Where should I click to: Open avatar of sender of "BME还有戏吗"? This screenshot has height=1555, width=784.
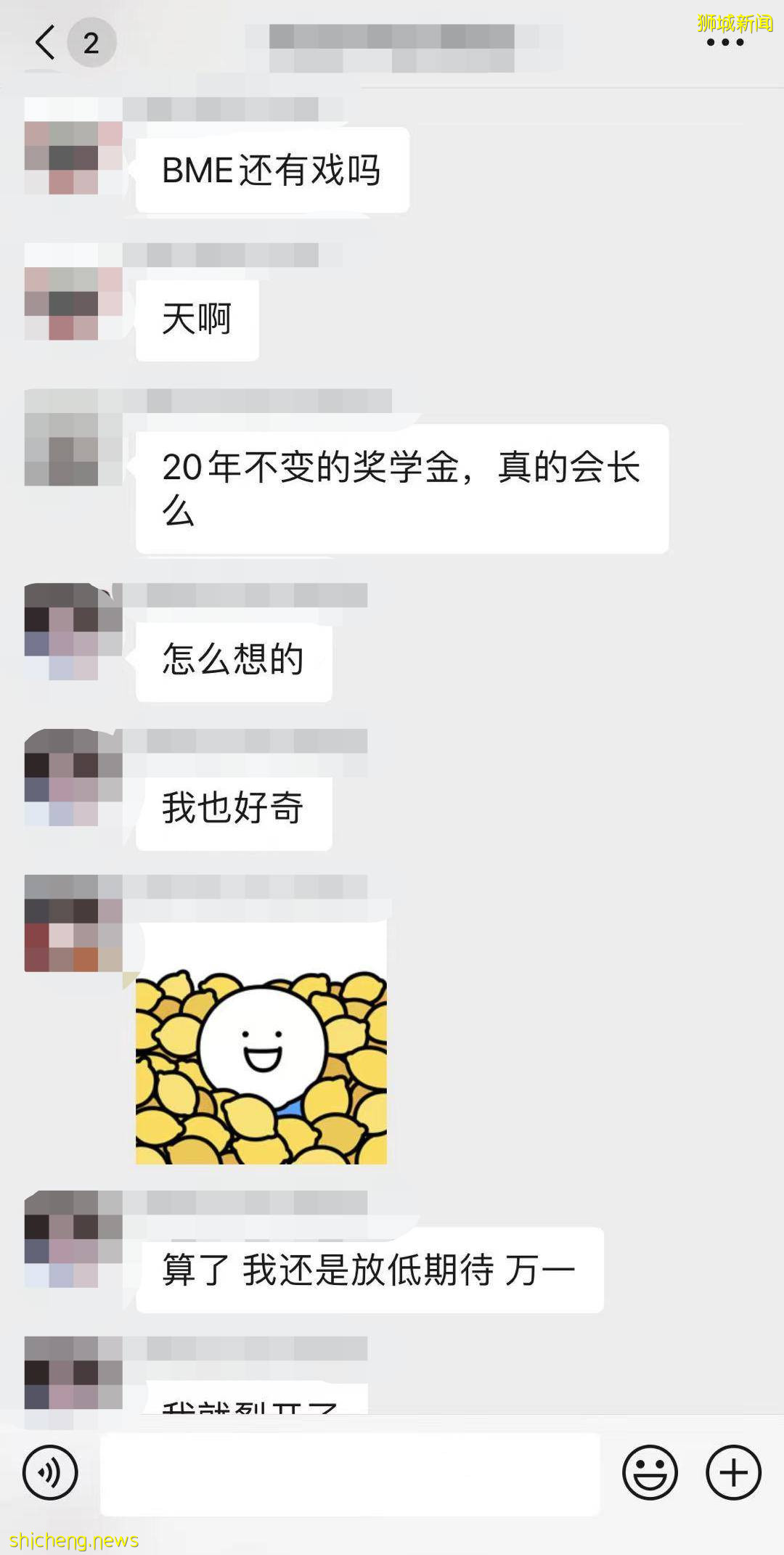[x=73, y=146]
